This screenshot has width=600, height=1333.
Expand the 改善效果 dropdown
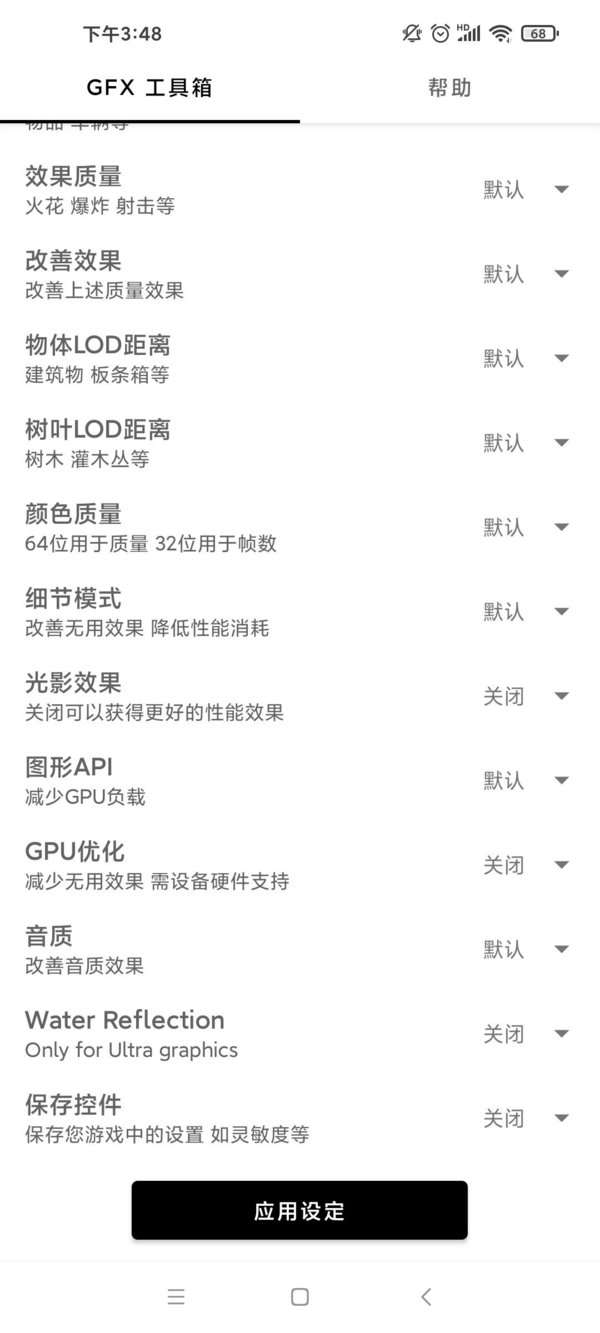[526, 274]
